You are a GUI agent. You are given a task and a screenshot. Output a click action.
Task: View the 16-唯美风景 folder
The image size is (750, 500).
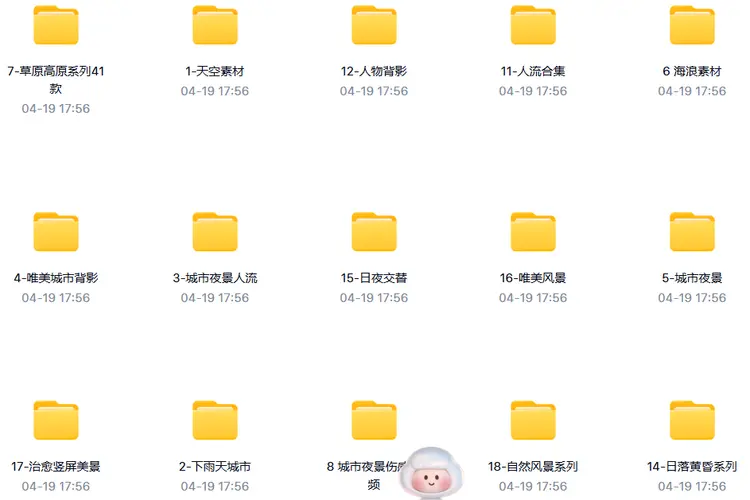point(533,232)
